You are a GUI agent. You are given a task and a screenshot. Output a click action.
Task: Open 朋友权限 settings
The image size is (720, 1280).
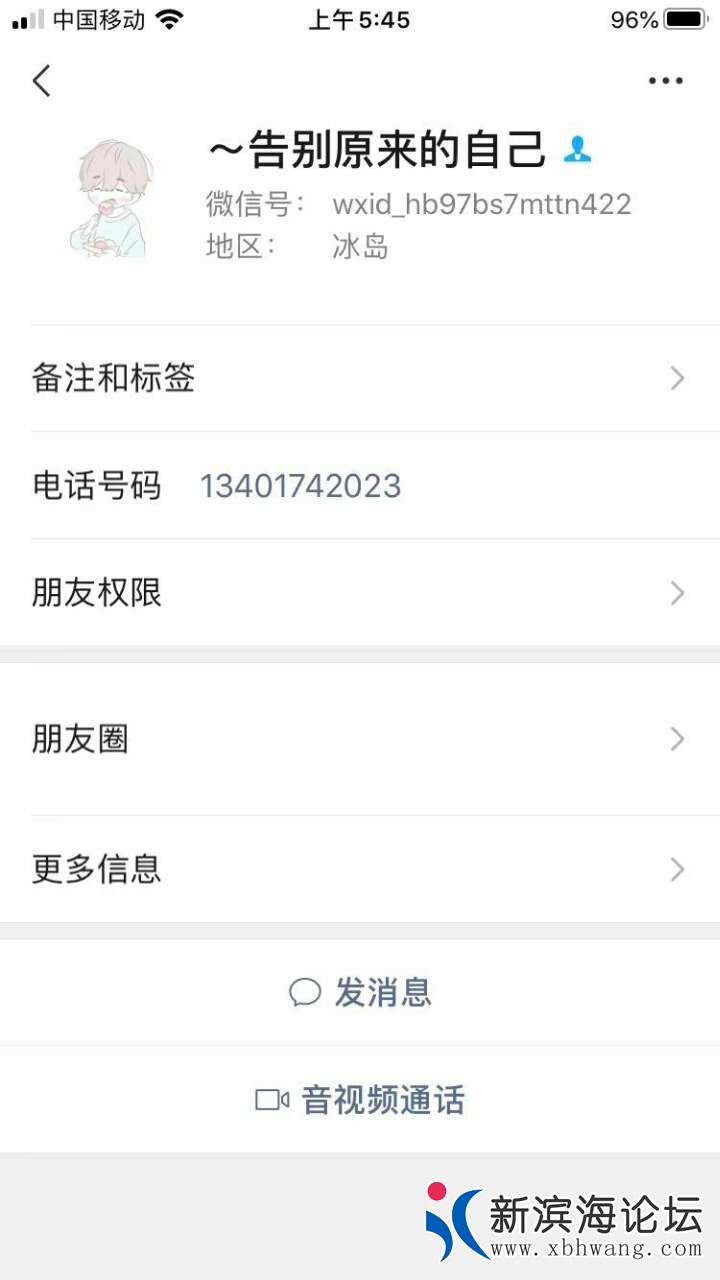[360, 593]
